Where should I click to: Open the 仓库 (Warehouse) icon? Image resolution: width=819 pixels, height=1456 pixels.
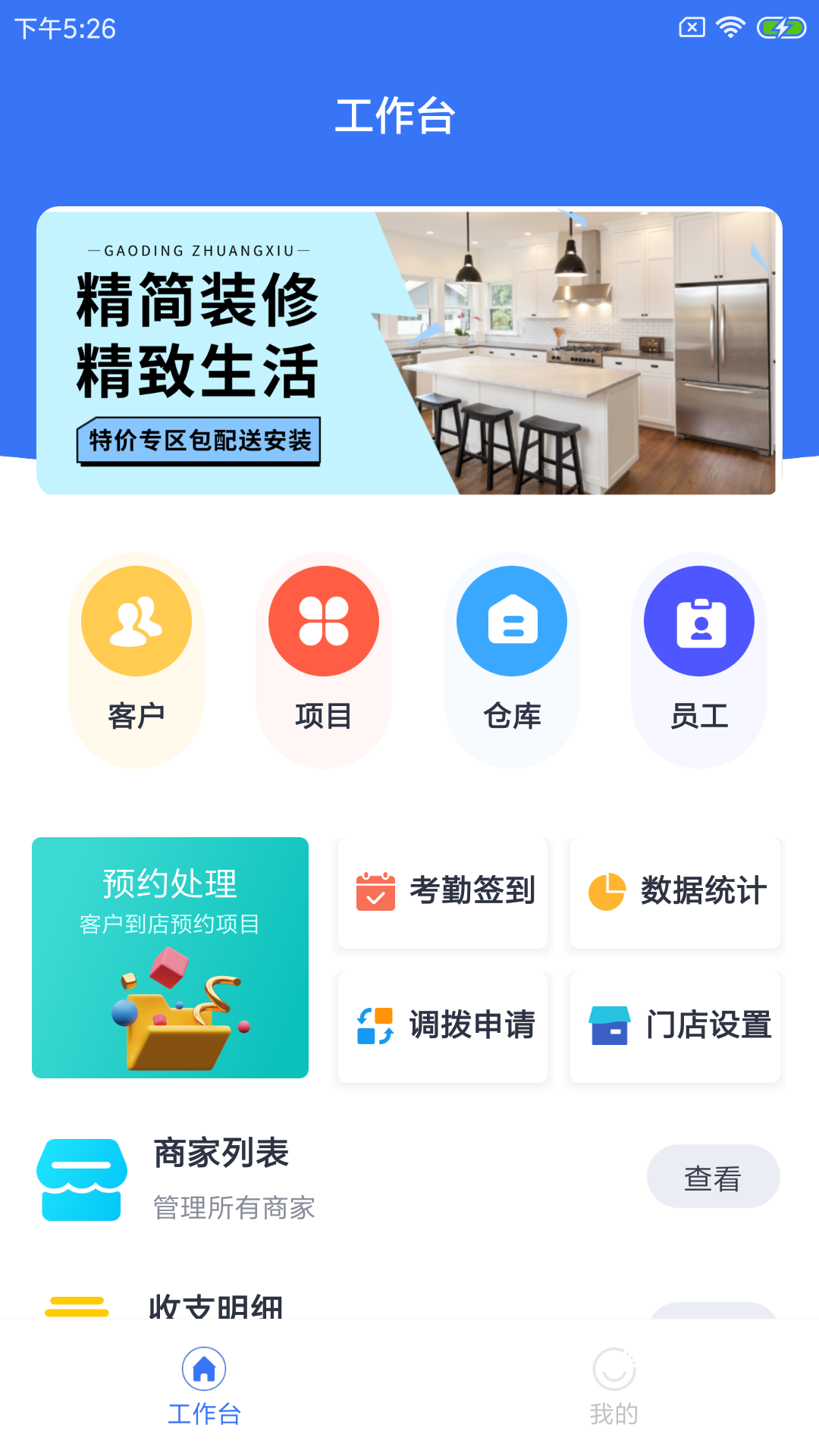point(511,620)
